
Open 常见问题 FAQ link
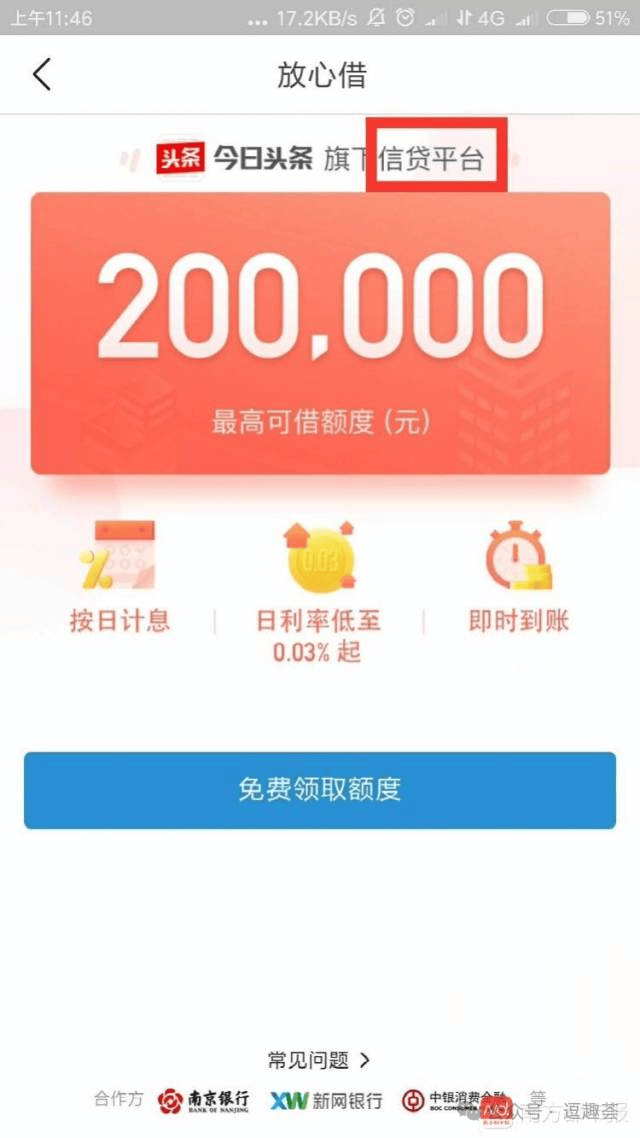319,1060
